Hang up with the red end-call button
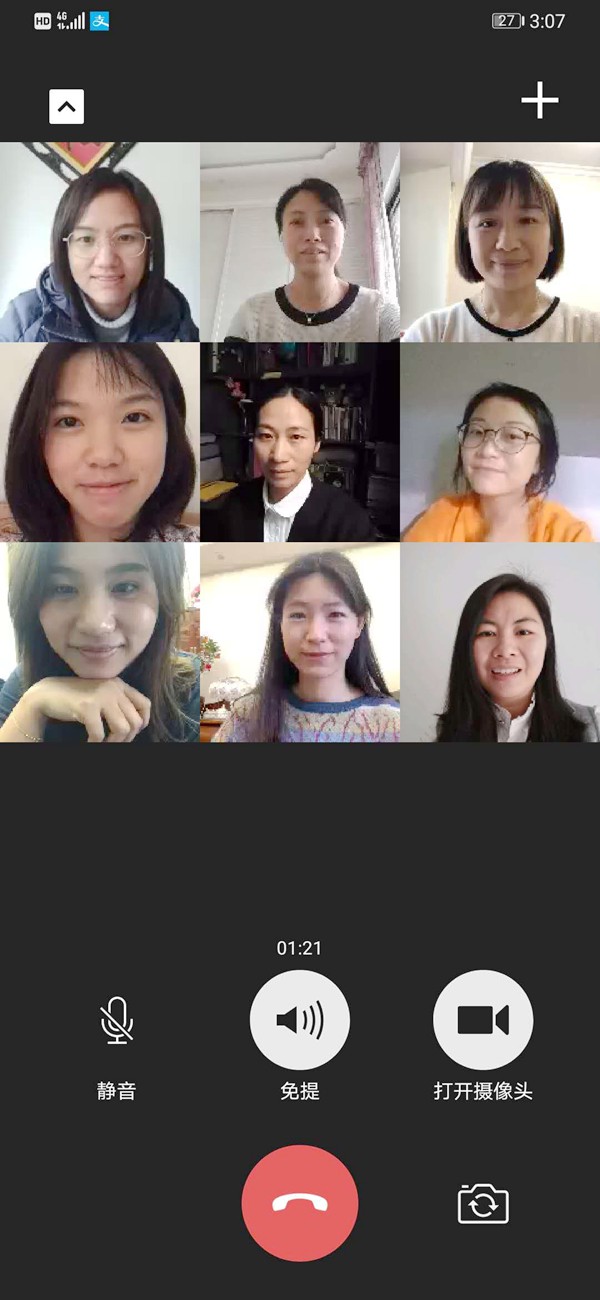 tap(299, 1203)
